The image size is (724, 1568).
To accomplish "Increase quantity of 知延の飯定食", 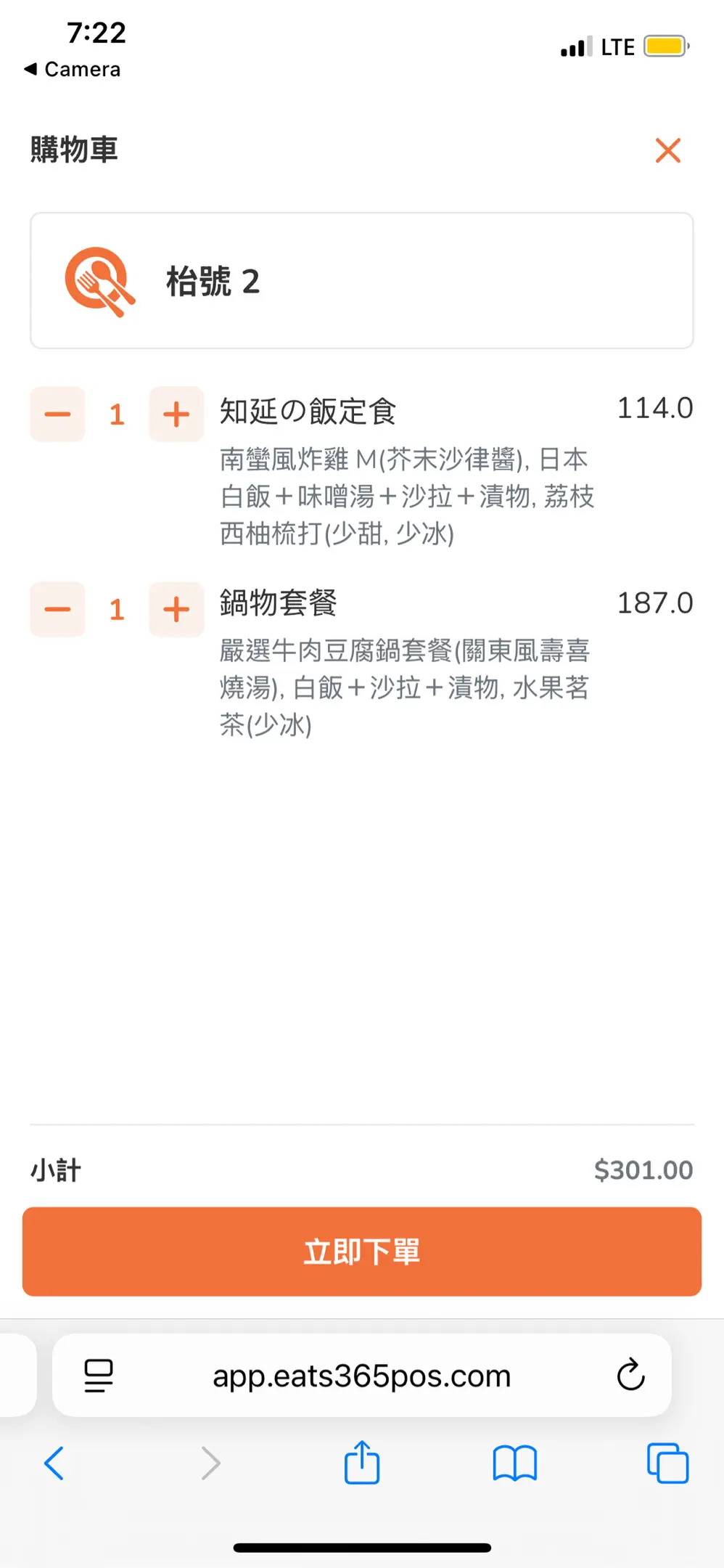I will tap(176, 415).
